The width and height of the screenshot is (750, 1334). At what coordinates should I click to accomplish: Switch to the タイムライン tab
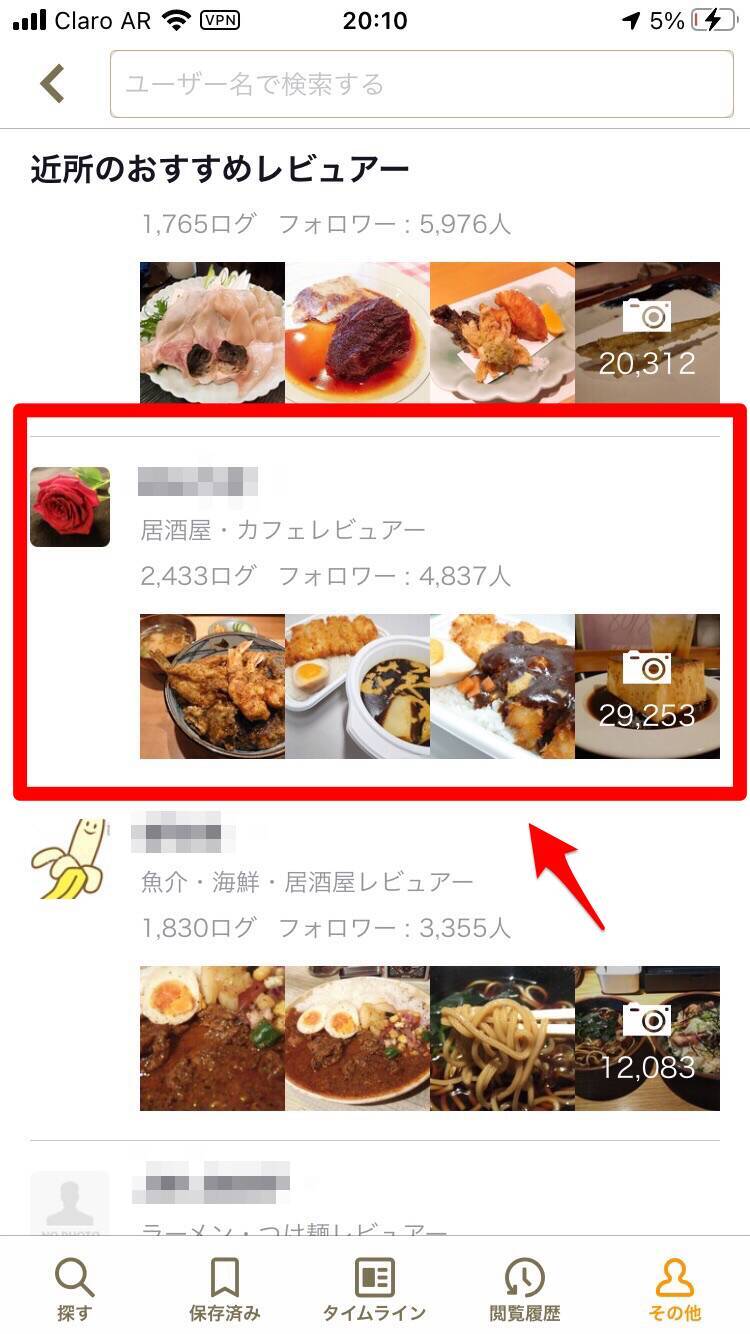click(x=374, y=1288)
